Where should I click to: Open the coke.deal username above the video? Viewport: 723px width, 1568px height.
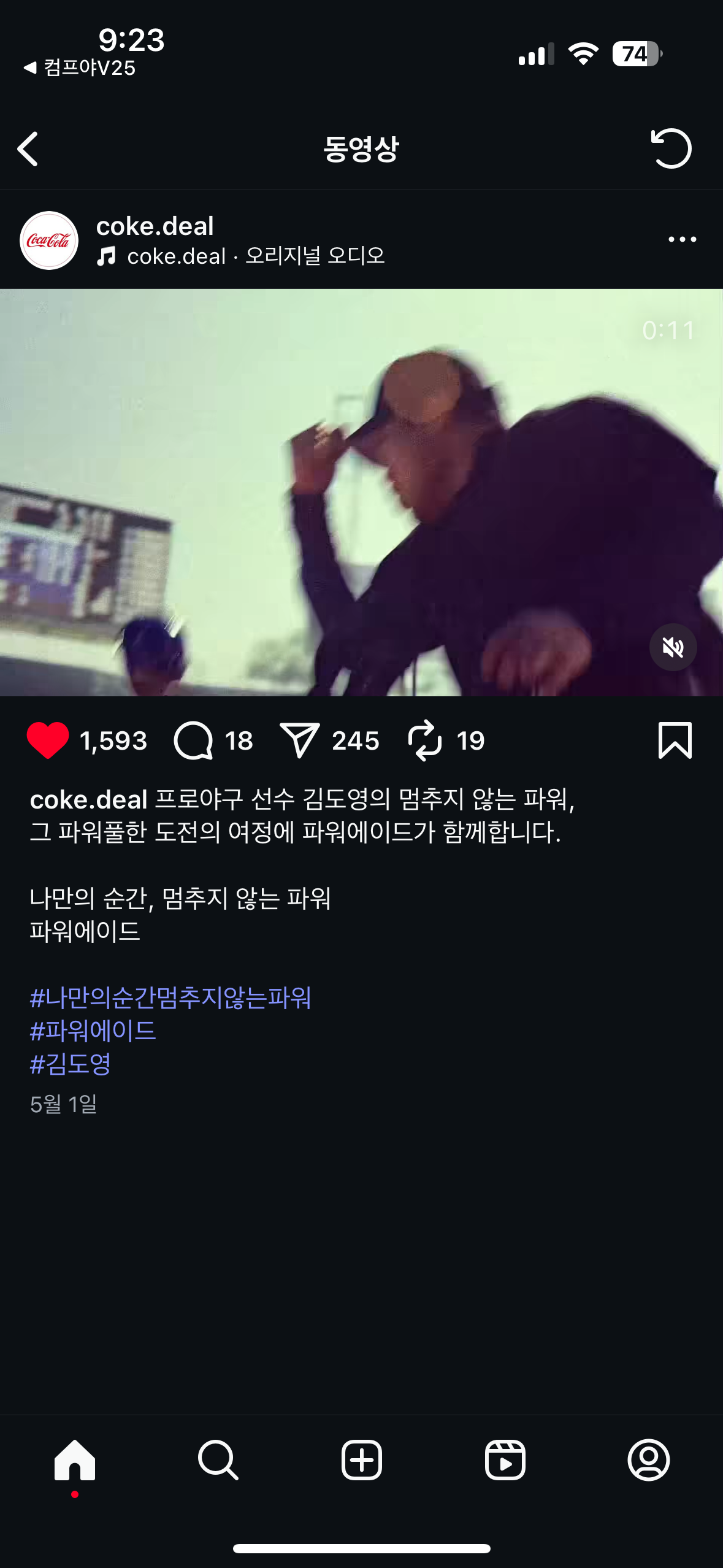coord(155,226)
